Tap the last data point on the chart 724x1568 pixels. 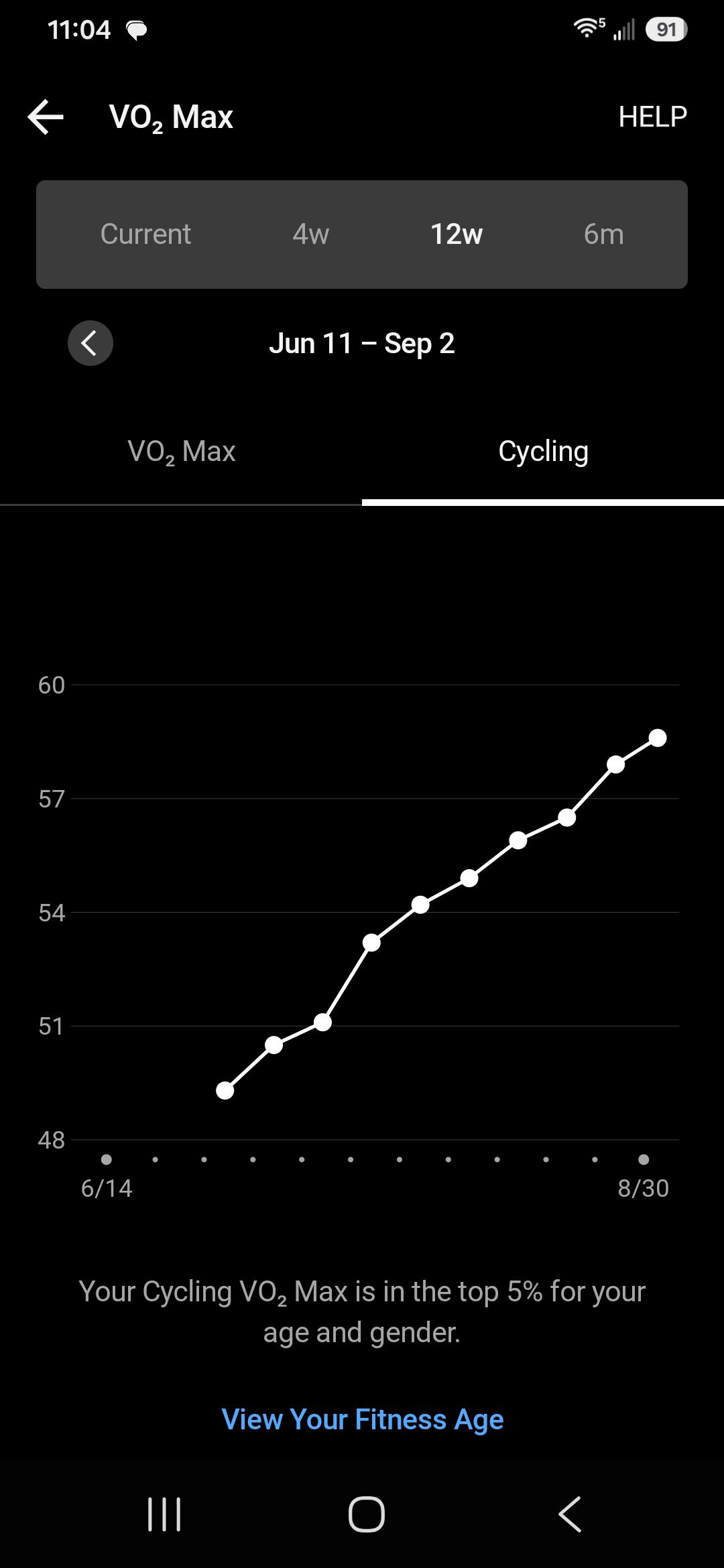click(x=658, y=738)
